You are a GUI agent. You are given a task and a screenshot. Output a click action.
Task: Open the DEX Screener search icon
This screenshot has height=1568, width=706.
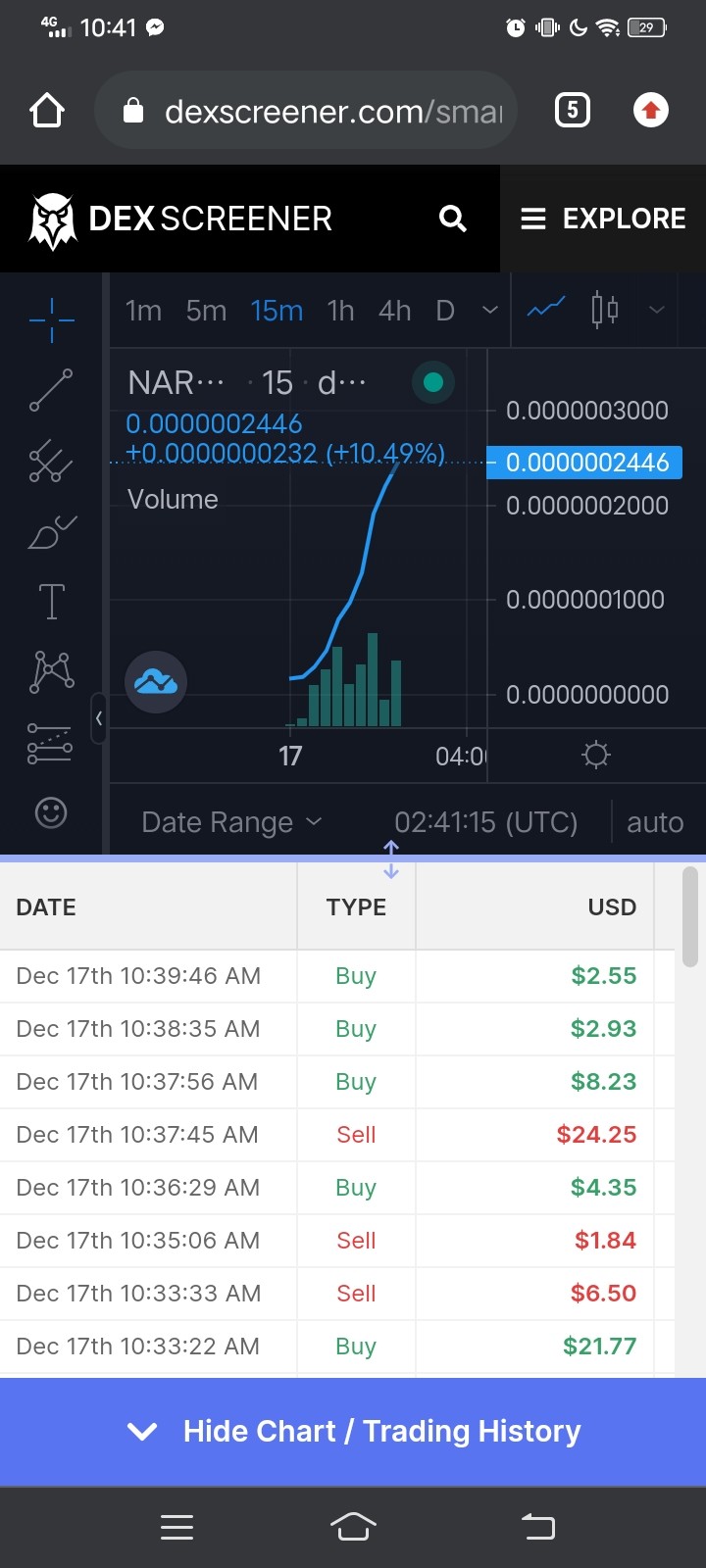(x=452, y=219)
